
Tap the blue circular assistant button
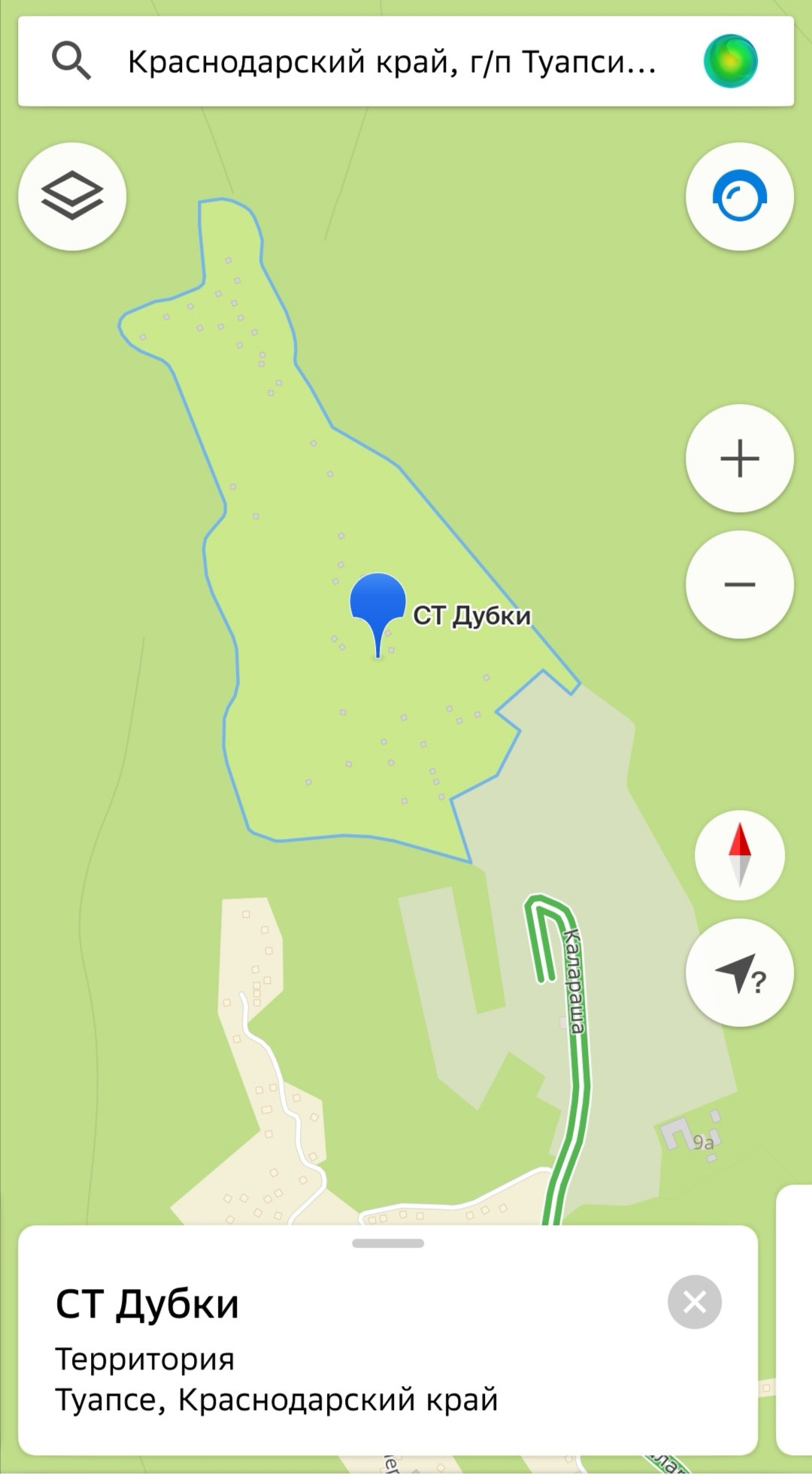tap(739, 196)
